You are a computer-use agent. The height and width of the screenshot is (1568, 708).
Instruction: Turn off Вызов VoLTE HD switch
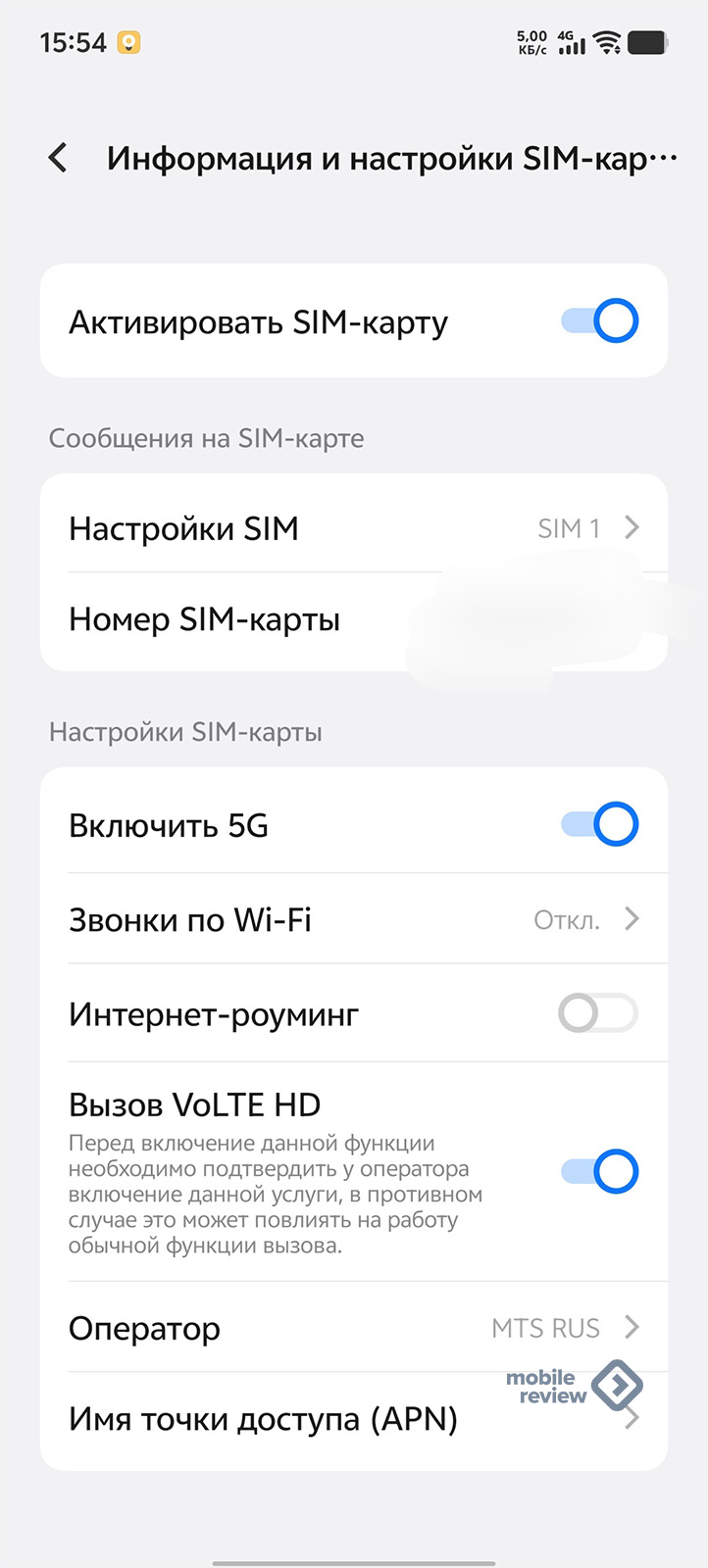599,1171
